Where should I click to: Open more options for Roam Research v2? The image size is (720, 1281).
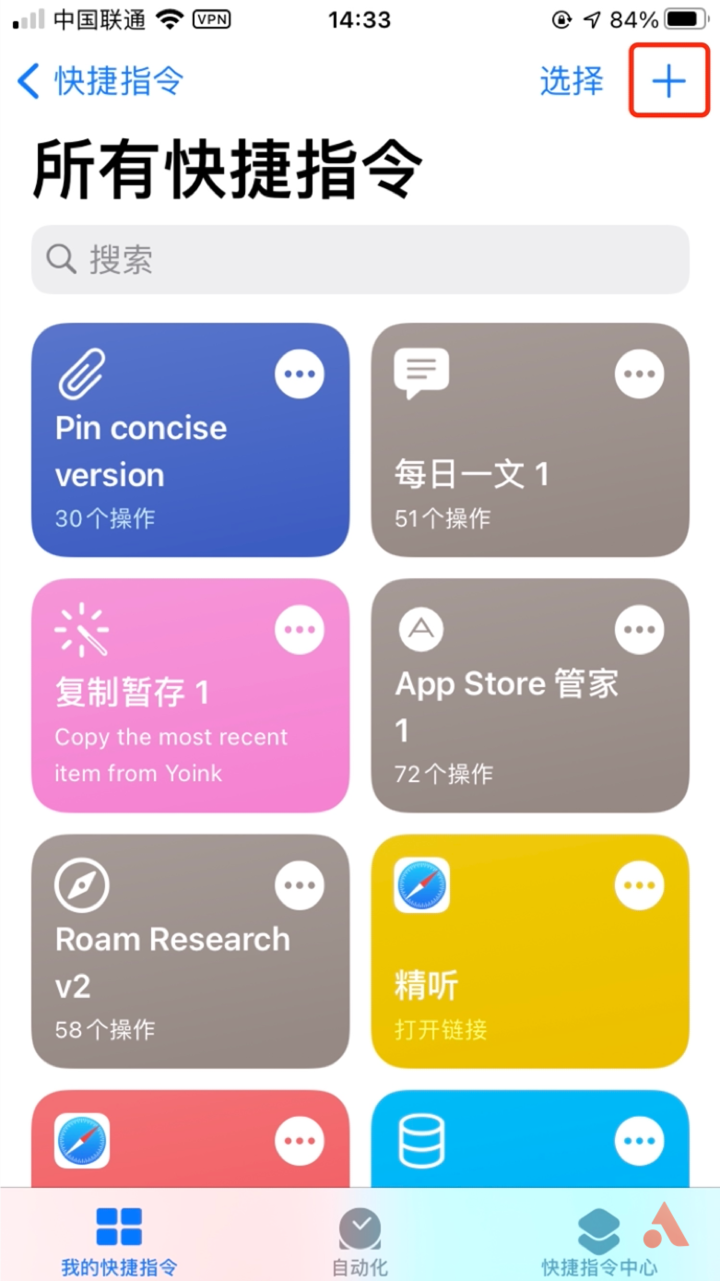coord(299,886)
